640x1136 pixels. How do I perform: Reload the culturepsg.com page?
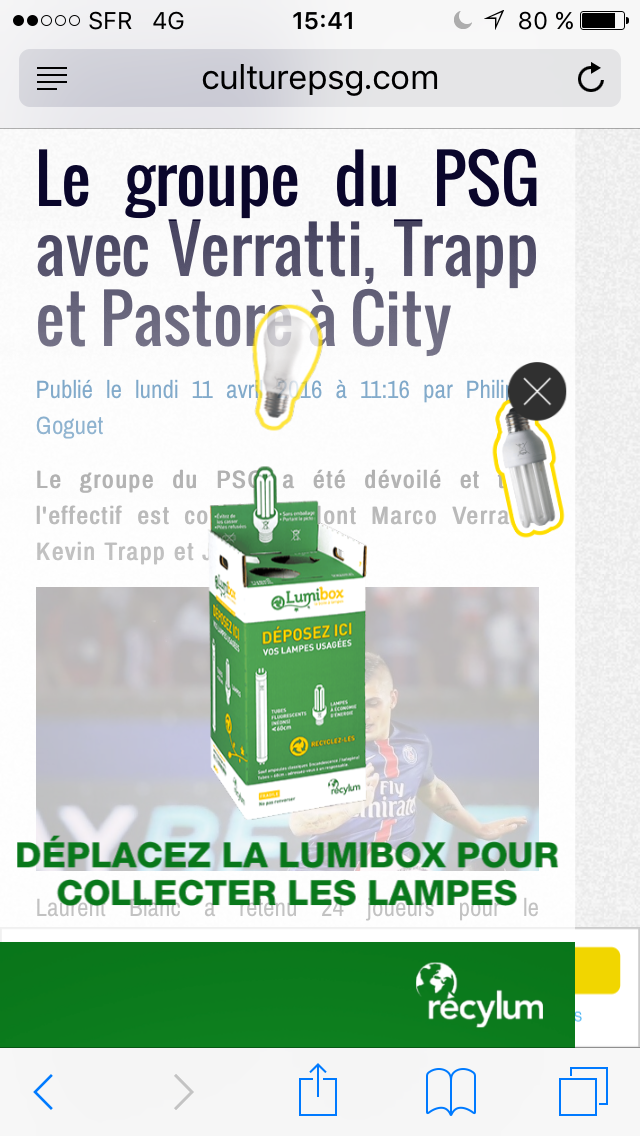click(x=591, y=78)
